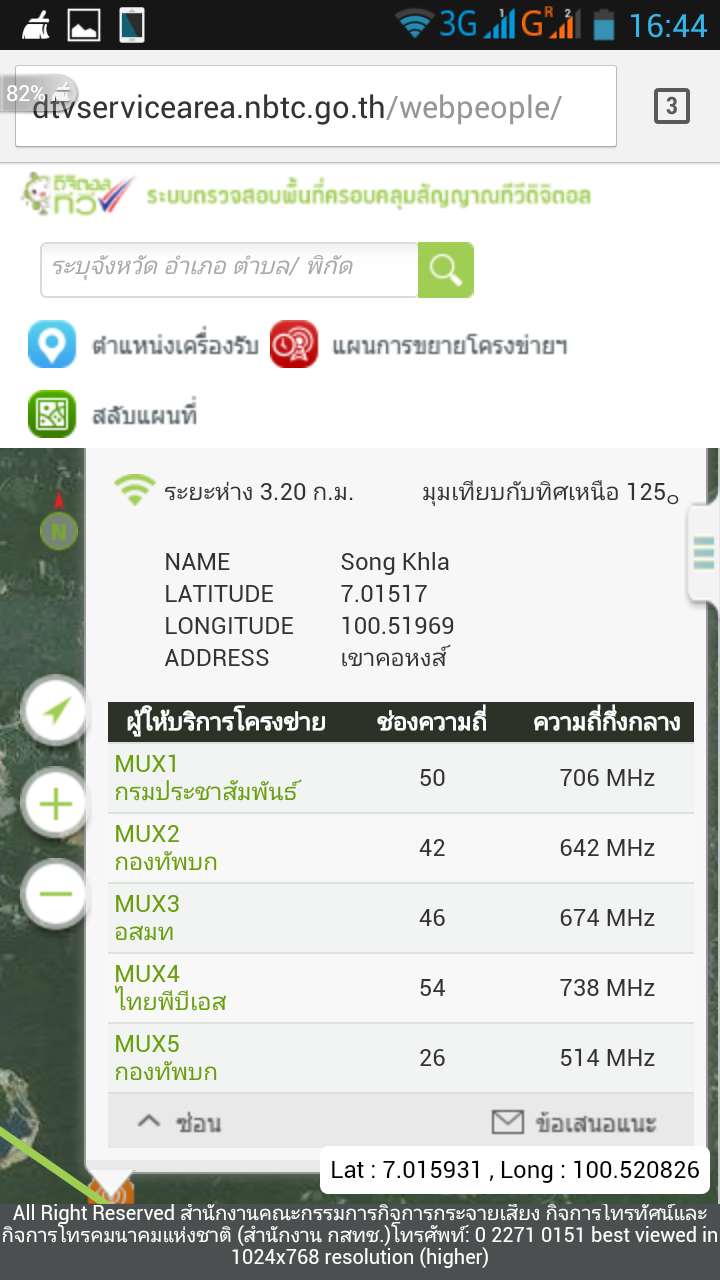Collapse the panel with ซ่อน

pyautogui.click(x=179, y=1122)
